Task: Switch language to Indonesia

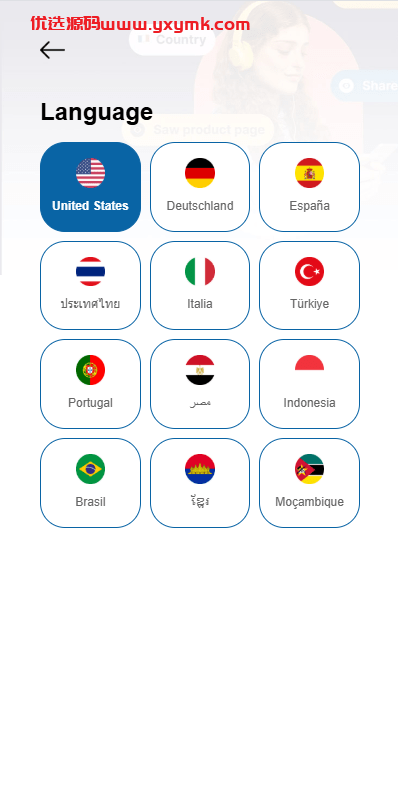Action: point(309,384)
